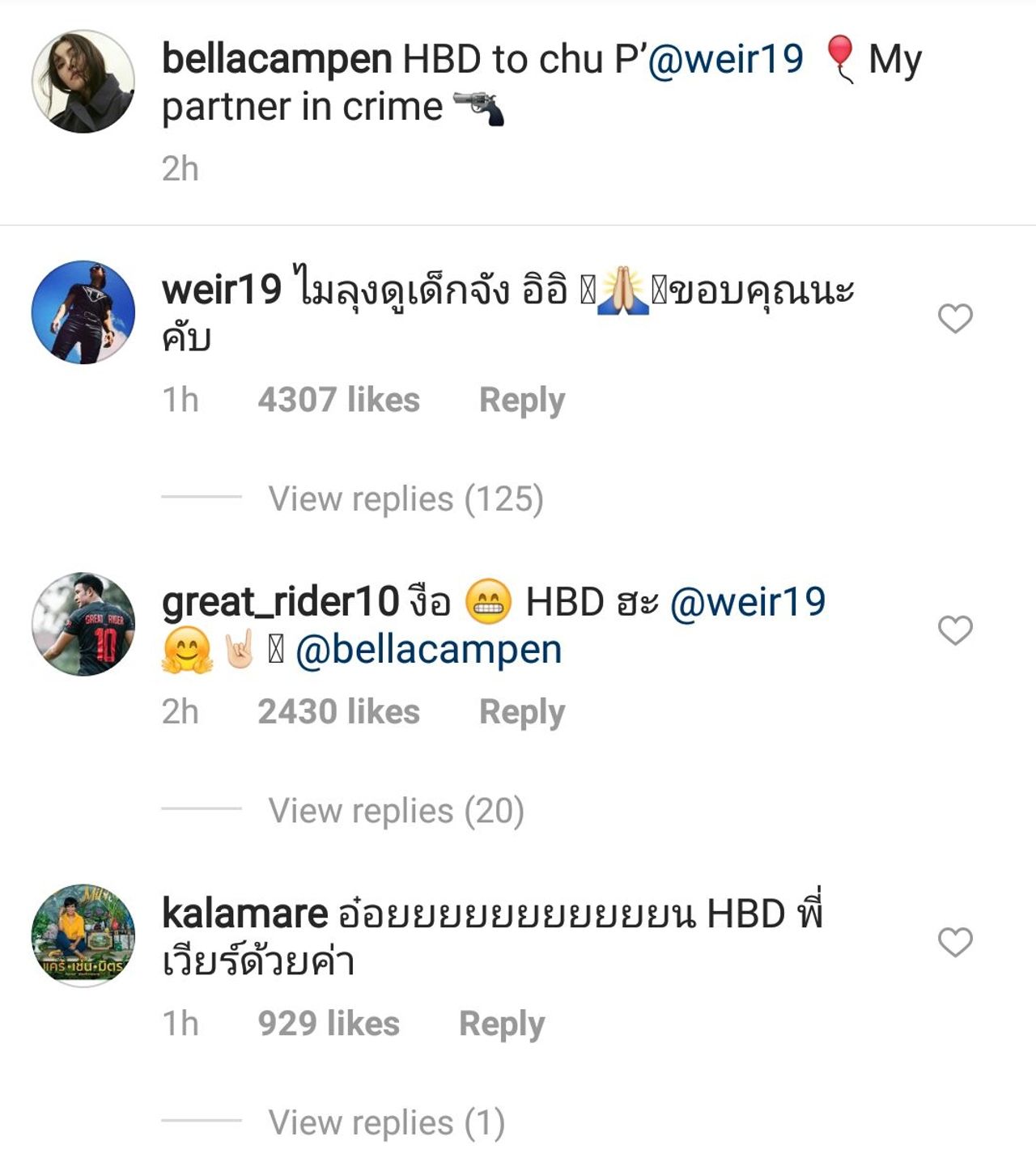Open kalamare's profile picture
Image resolution: width=1036 pixels, height=1158 pixels.
(83, 935)
